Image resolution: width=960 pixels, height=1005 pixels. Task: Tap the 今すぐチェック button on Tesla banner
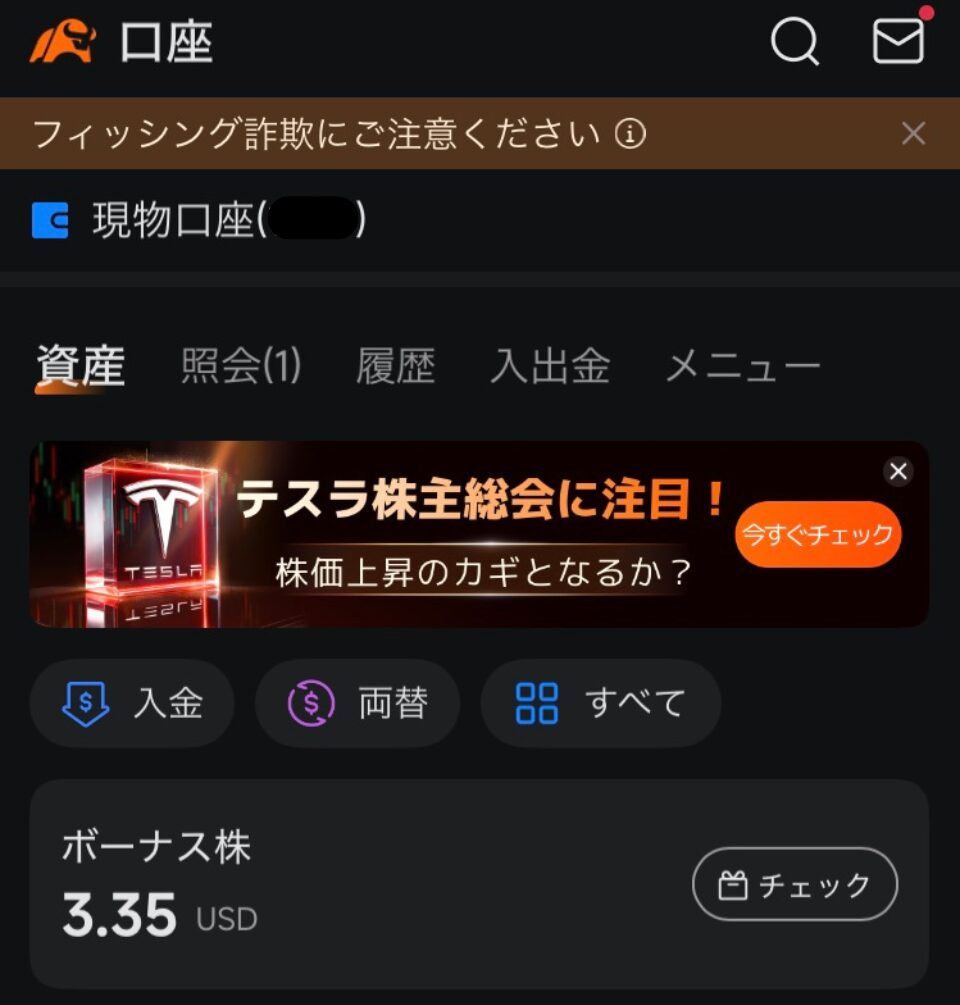click(818, 535)
